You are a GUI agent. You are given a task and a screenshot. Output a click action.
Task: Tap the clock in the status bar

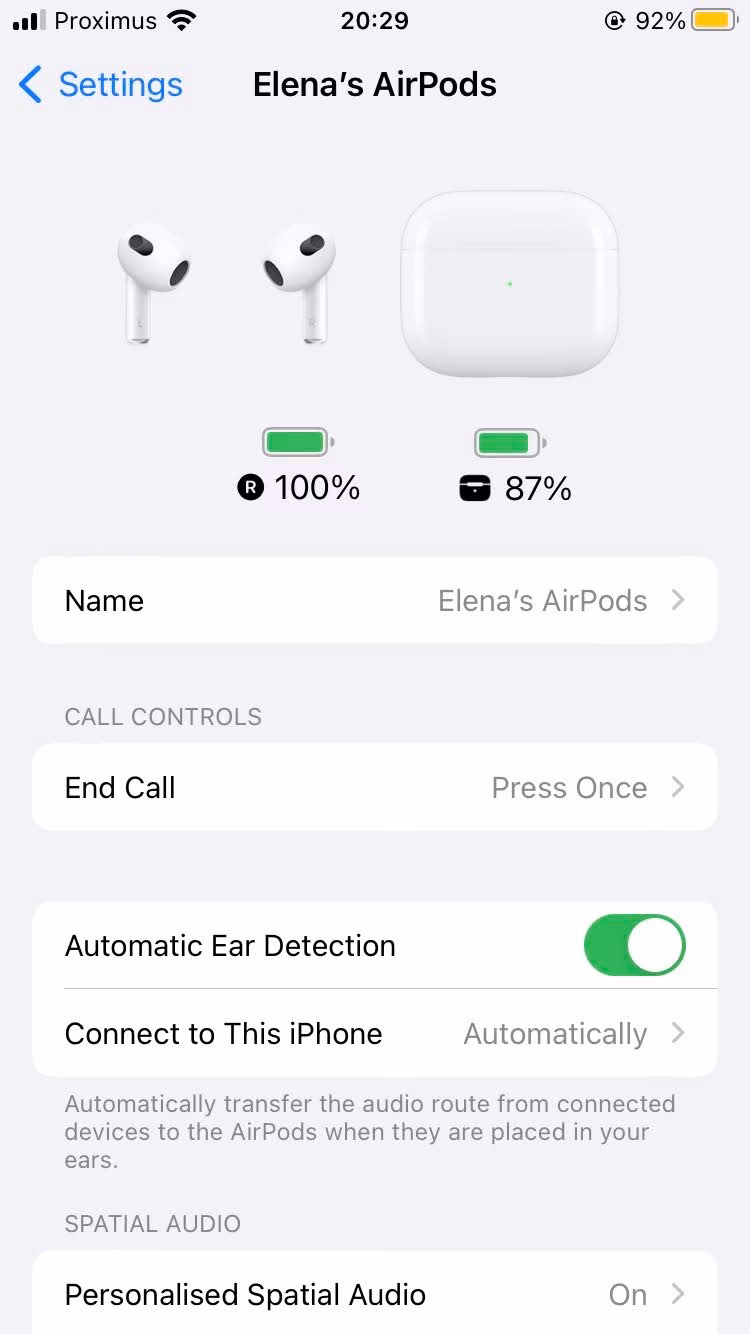click(x=375, y=20)
